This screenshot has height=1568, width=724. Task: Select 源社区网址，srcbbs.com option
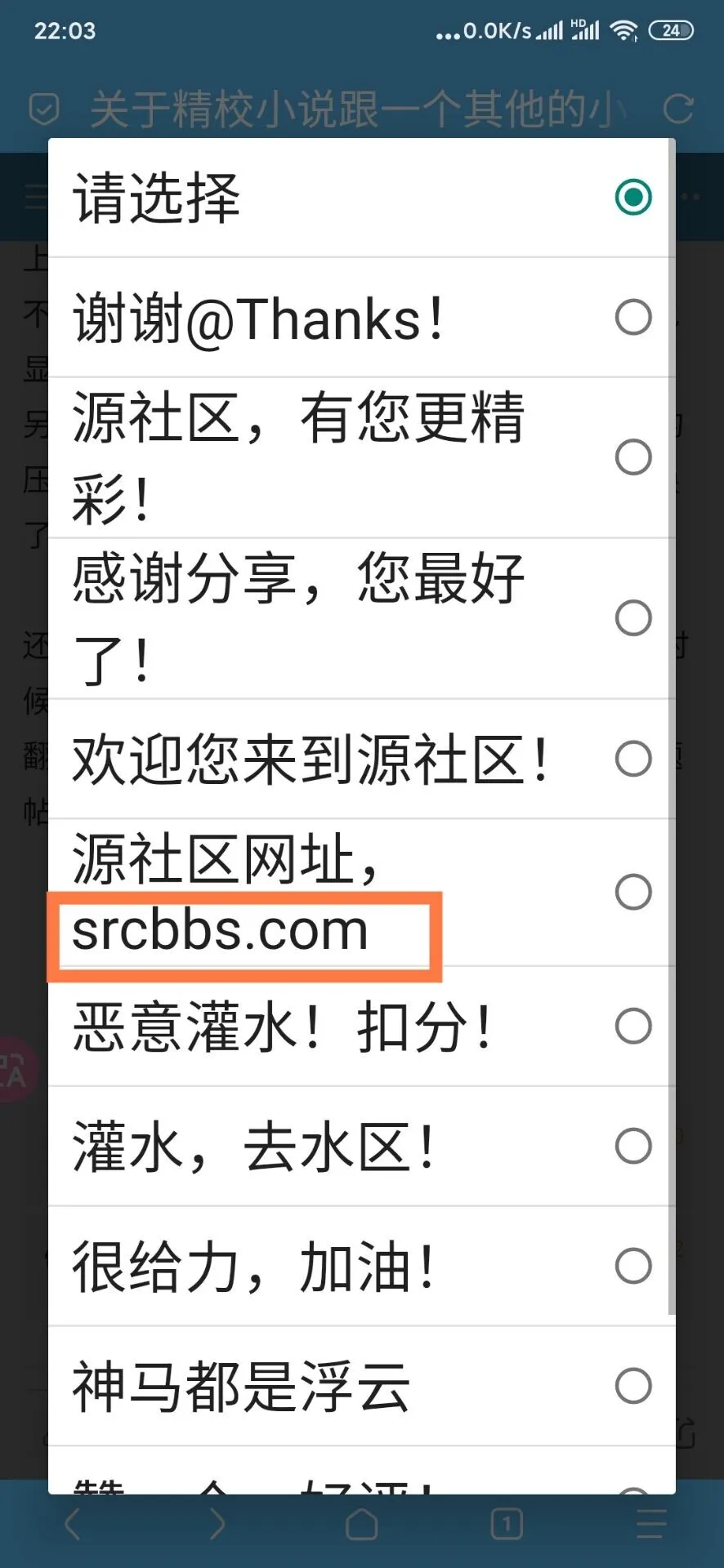click(360, 893)
